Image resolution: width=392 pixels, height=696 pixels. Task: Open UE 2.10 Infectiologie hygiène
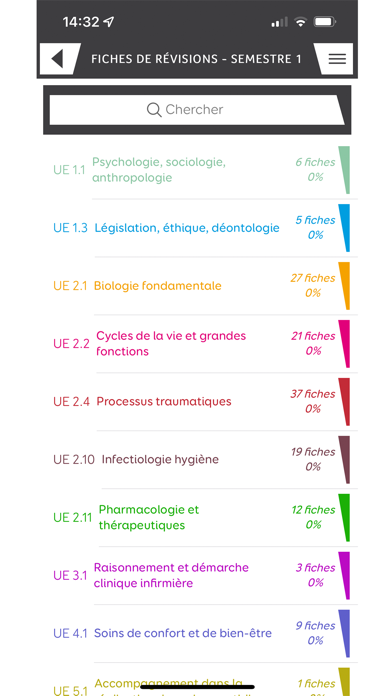(x=201, y=459)
